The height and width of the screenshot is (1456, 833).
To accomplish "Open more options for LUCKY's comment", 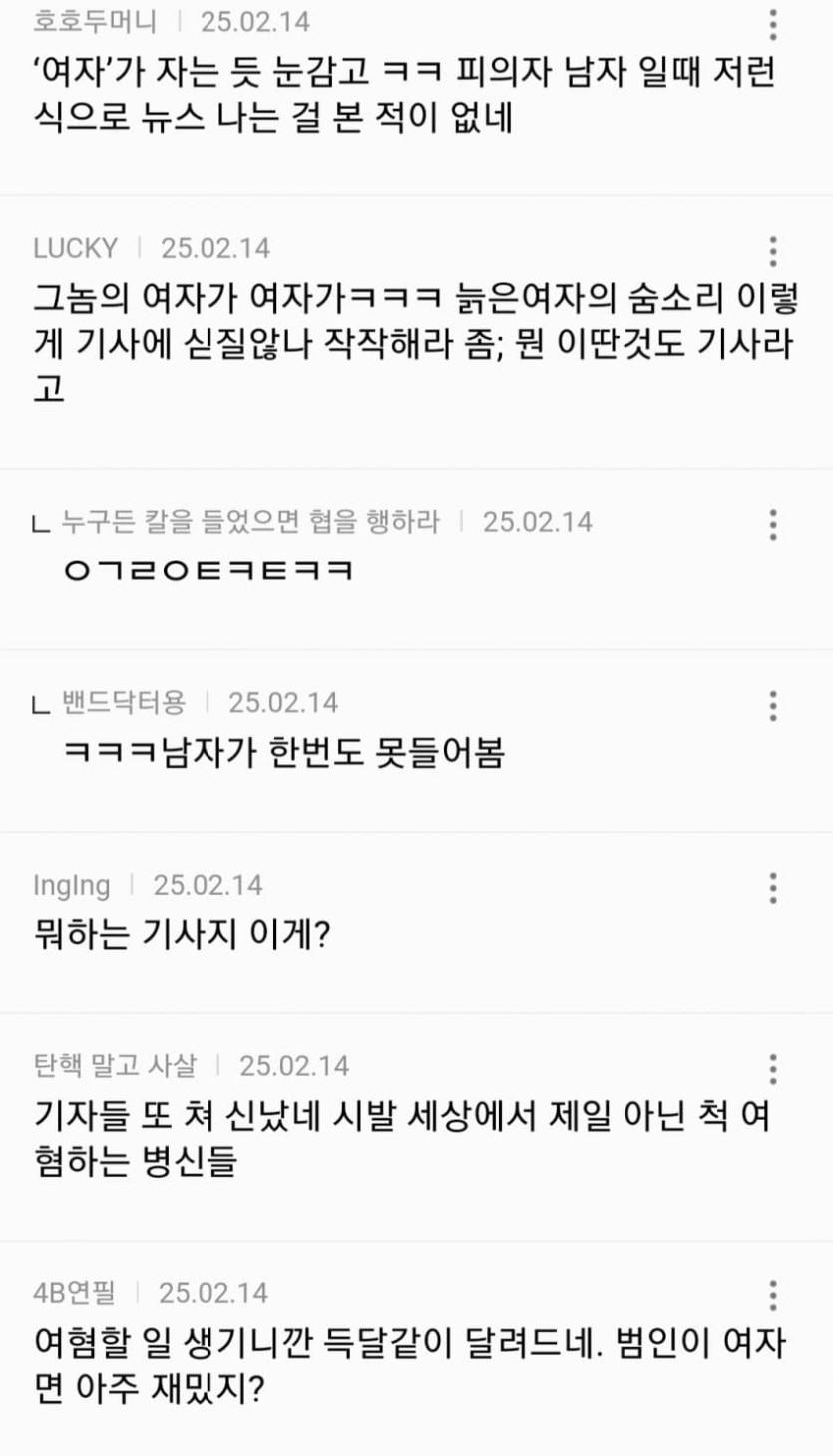I will pyautogui.click(x=773, y=252).
